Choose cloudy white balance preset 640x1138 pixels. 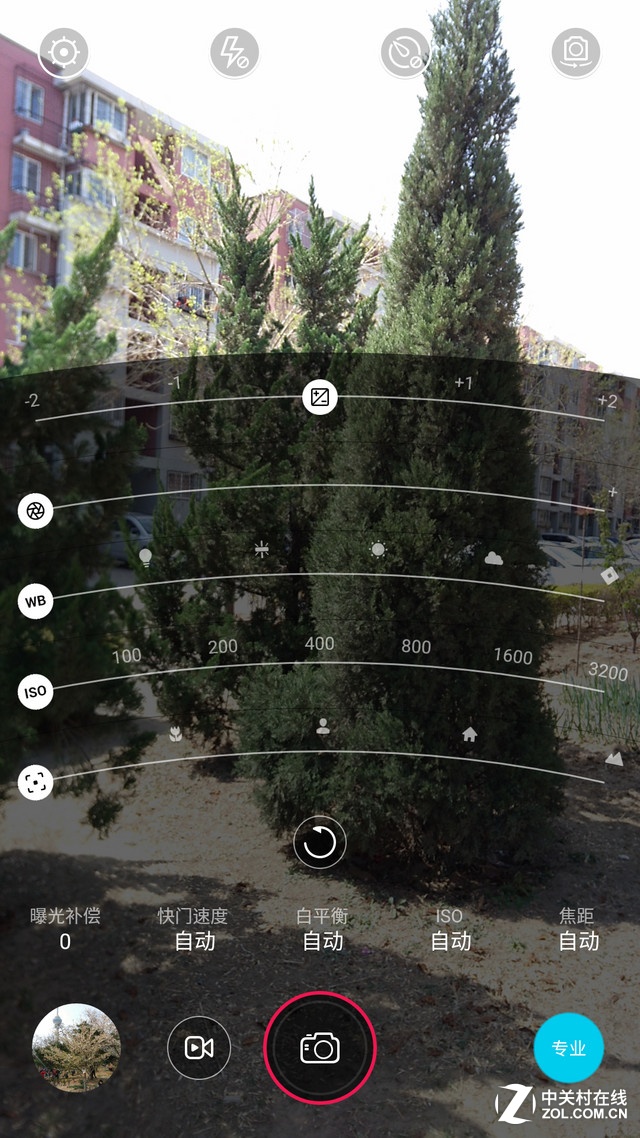click(493, 559)
